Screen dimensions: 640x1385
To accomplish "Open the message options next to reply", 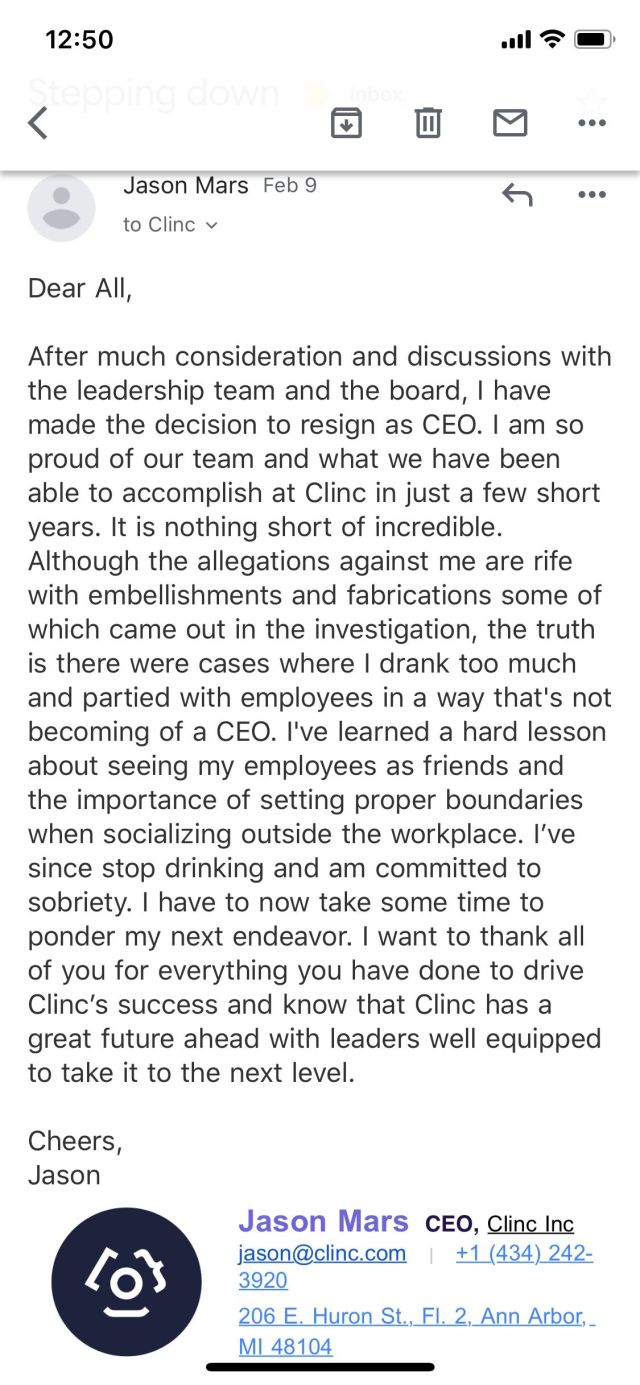I will click(592, 195).
